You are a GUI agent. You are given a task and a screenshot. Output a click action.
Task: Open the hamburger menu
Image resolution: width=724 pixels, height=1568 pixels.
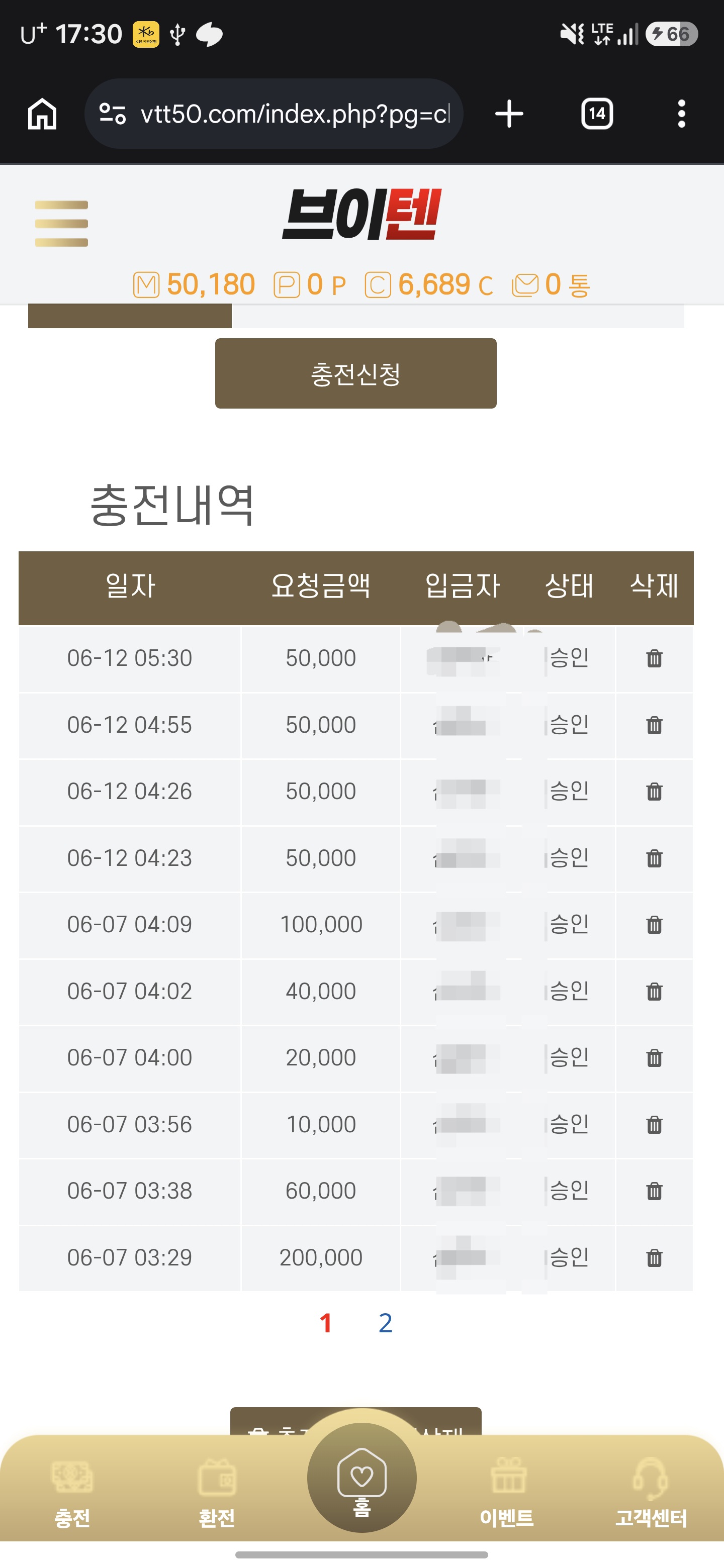[x=61, y=224]
